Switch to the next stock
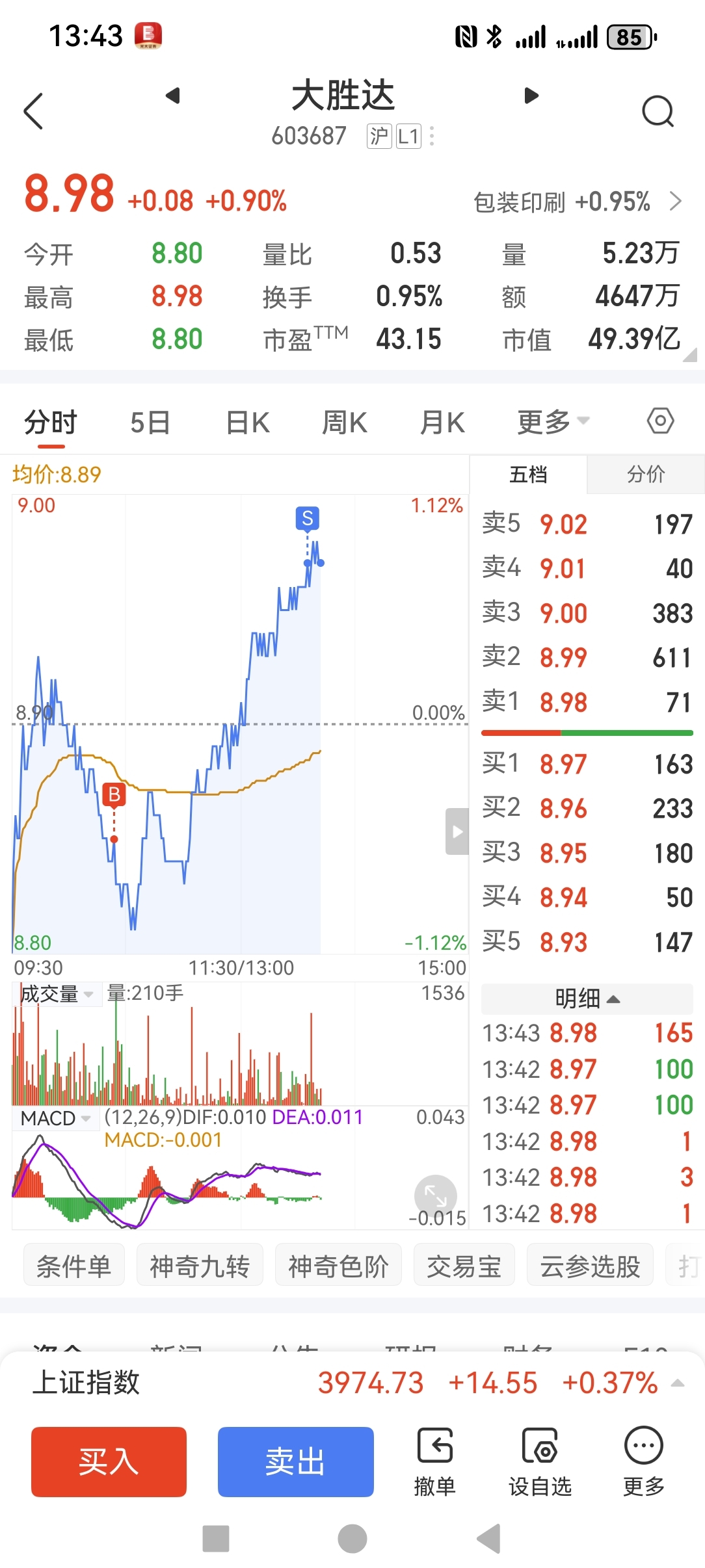 point(531,96)
